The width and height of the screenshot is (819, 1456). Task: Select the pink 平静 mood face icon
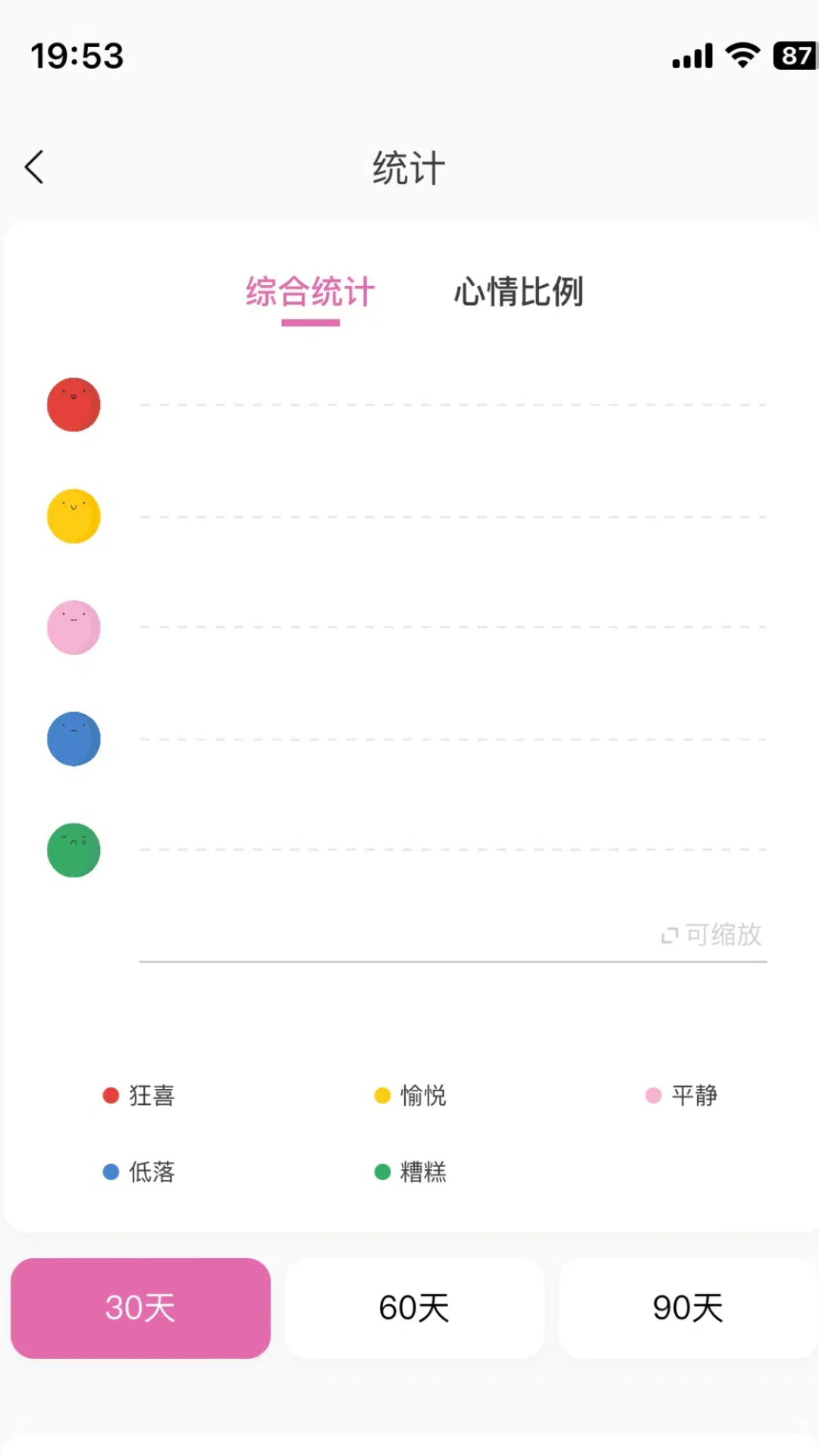click(x=73, y=627)
